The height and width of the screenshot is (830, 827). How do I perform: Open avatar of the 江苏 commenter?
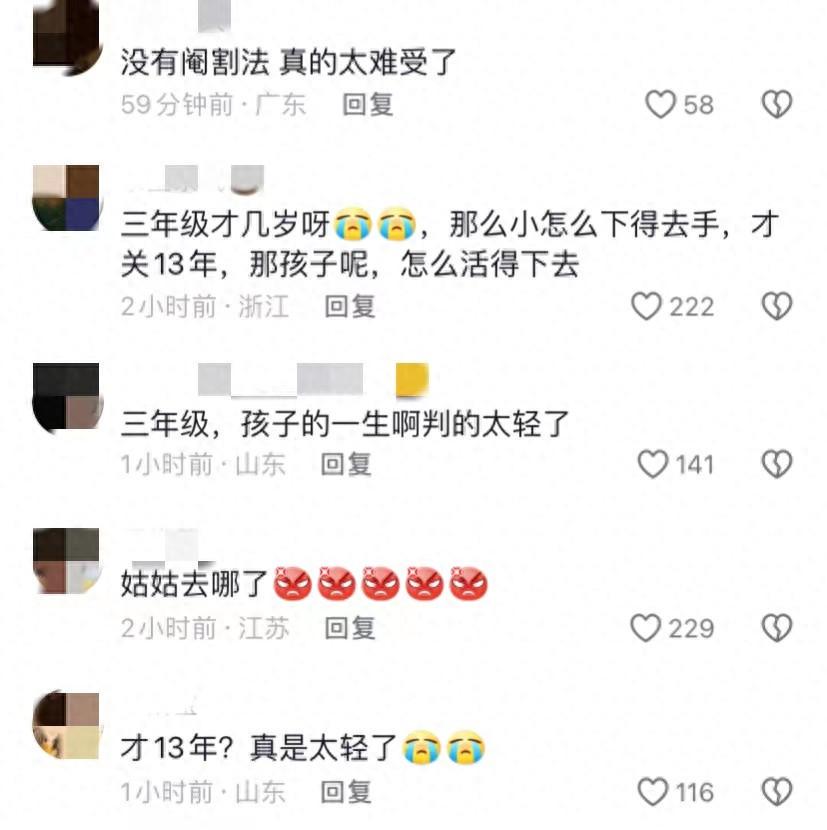[x=66, y=561]
